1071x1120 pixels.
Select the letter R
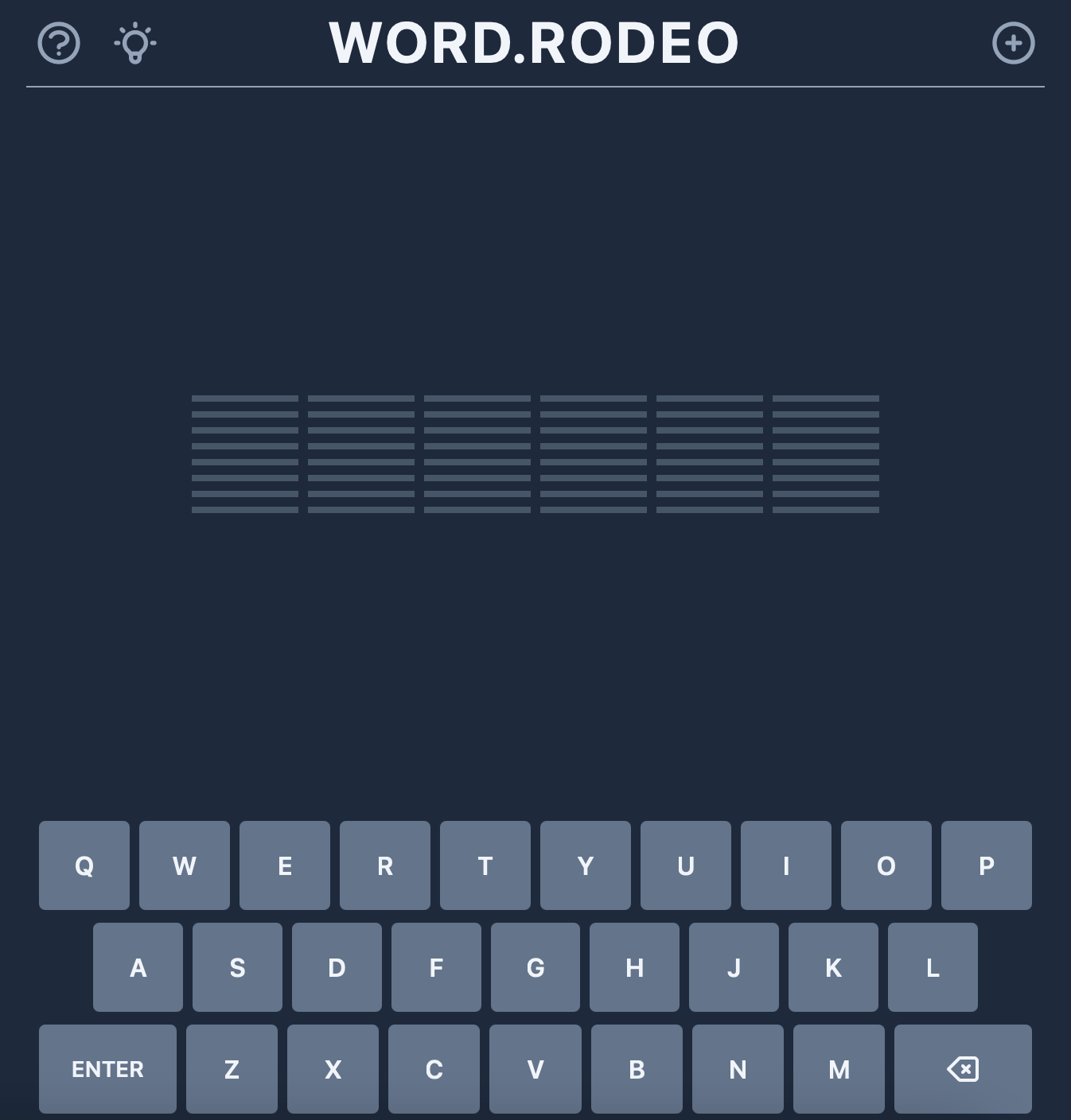tap(385, 865)
